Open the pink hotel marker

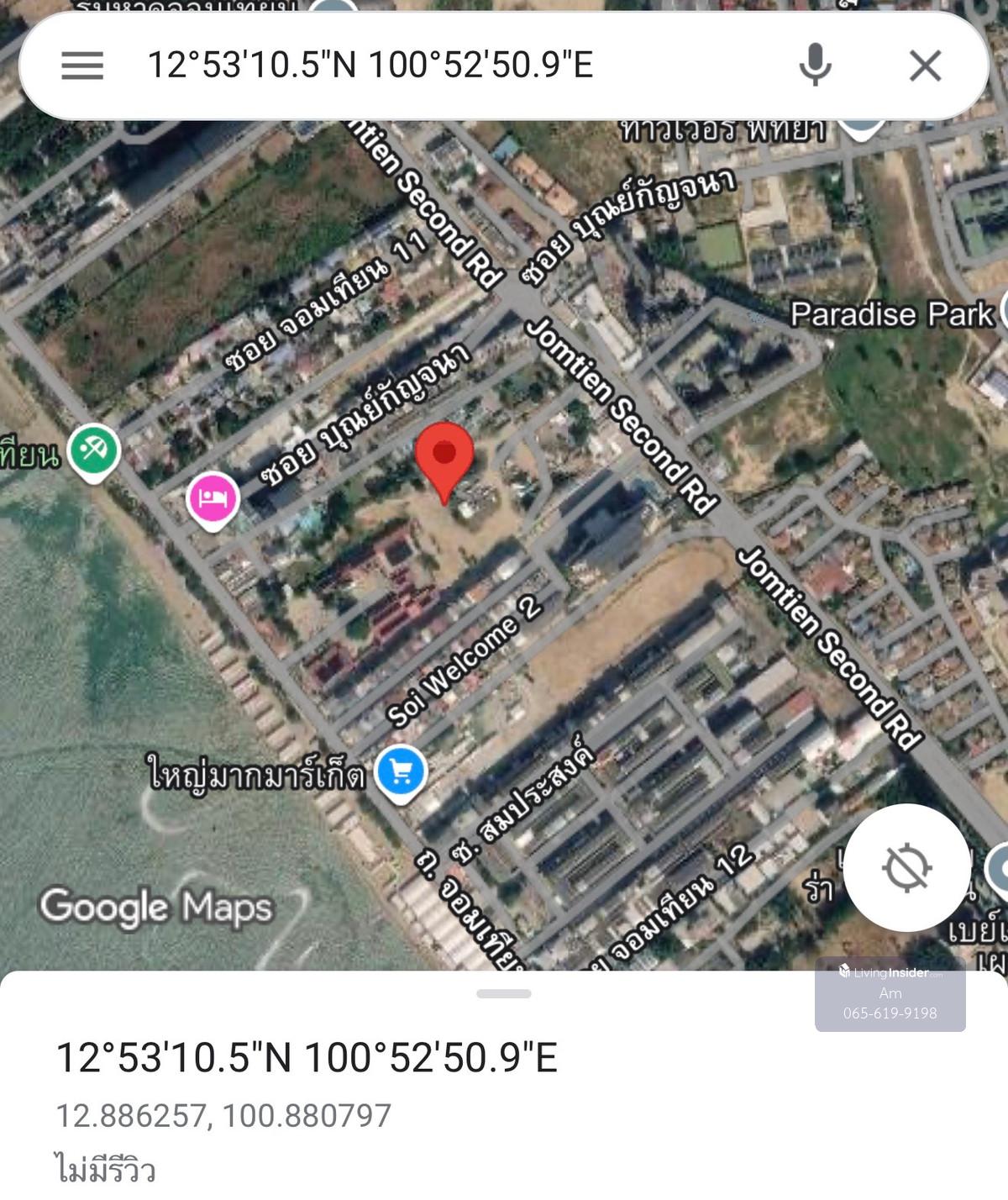[x=213, y=499]
